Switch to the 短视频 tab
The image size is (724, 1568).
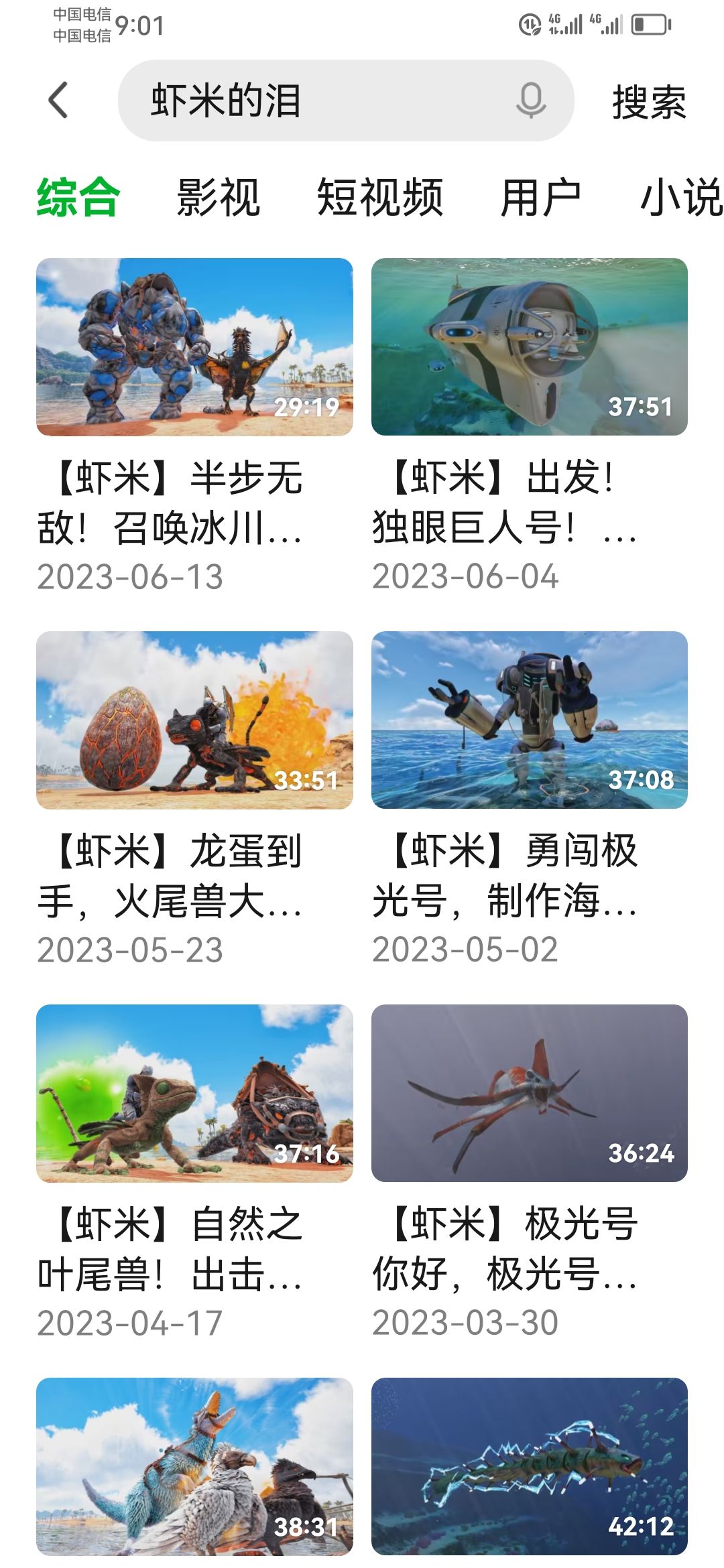(379, 198)
